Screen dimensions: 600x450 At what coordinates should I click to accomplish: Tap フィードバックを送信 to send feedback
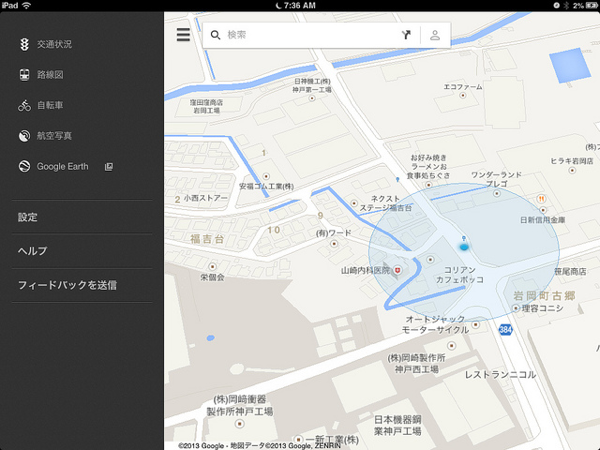click(67, 285)
